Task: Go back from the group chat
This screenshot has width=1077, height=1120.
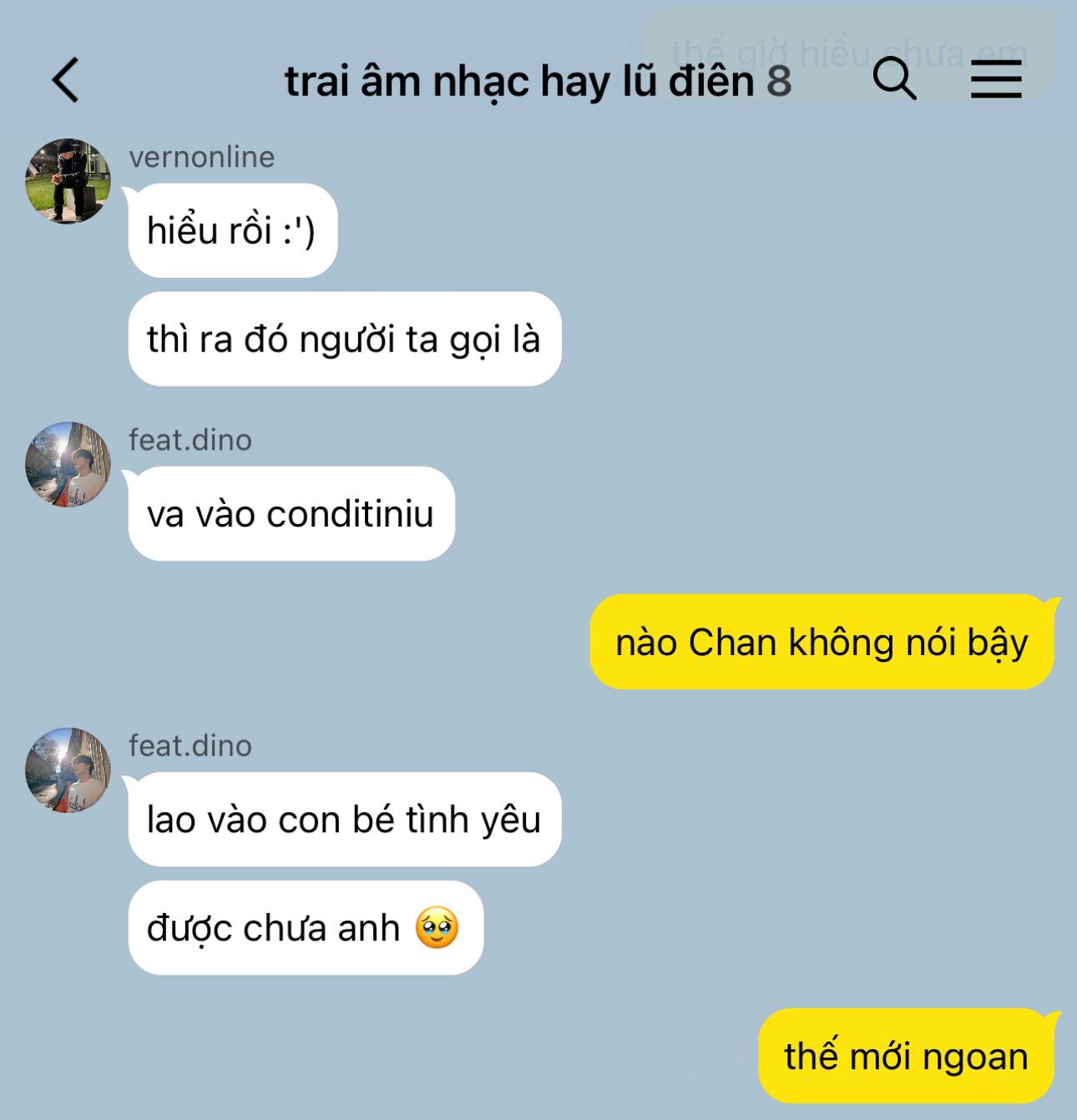Action: click(65, 81)
